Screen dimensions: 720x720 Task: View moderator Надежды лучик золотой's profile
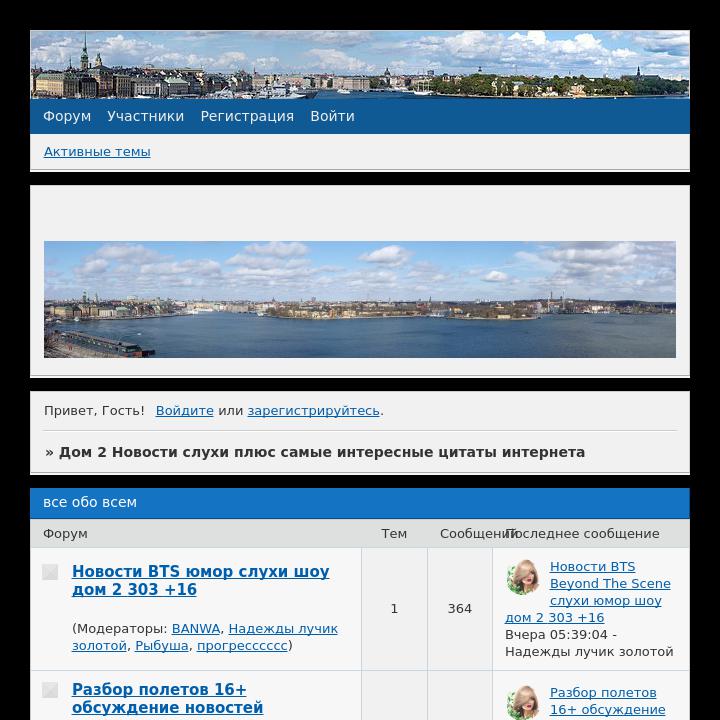[282, 629]
